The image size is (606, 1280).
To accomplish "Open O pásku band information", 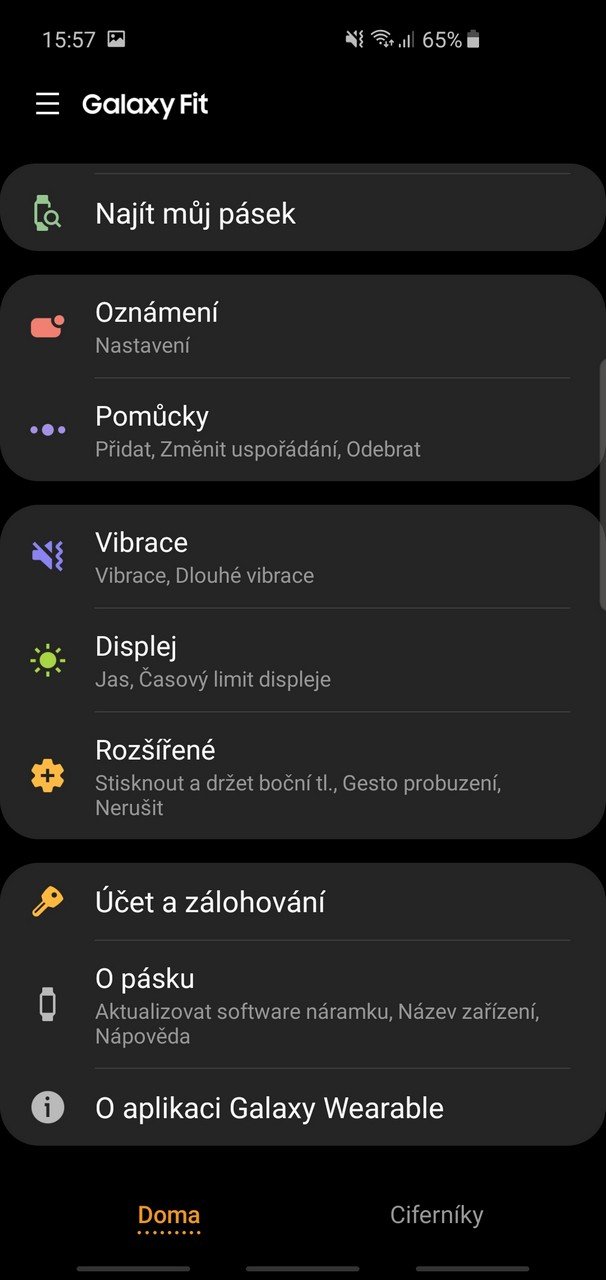I will 303,1004.
